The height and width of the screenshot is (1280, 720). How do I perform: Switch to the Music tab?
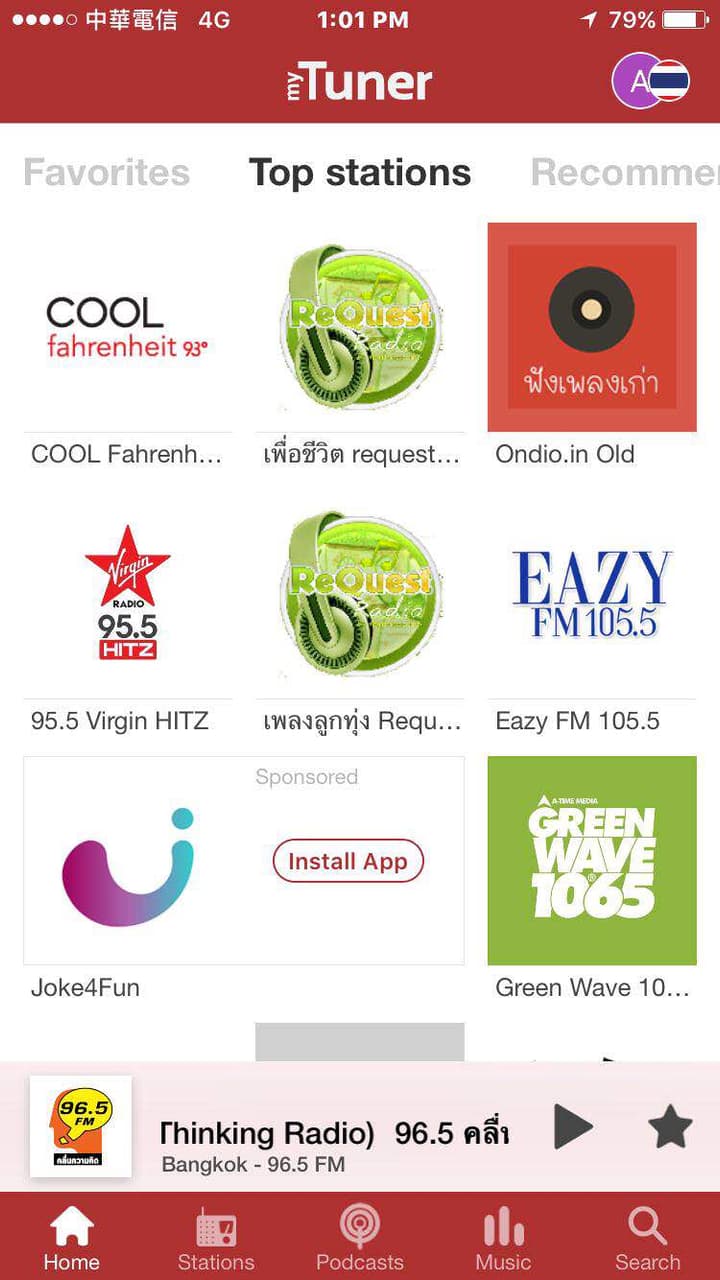[504, 1238]
